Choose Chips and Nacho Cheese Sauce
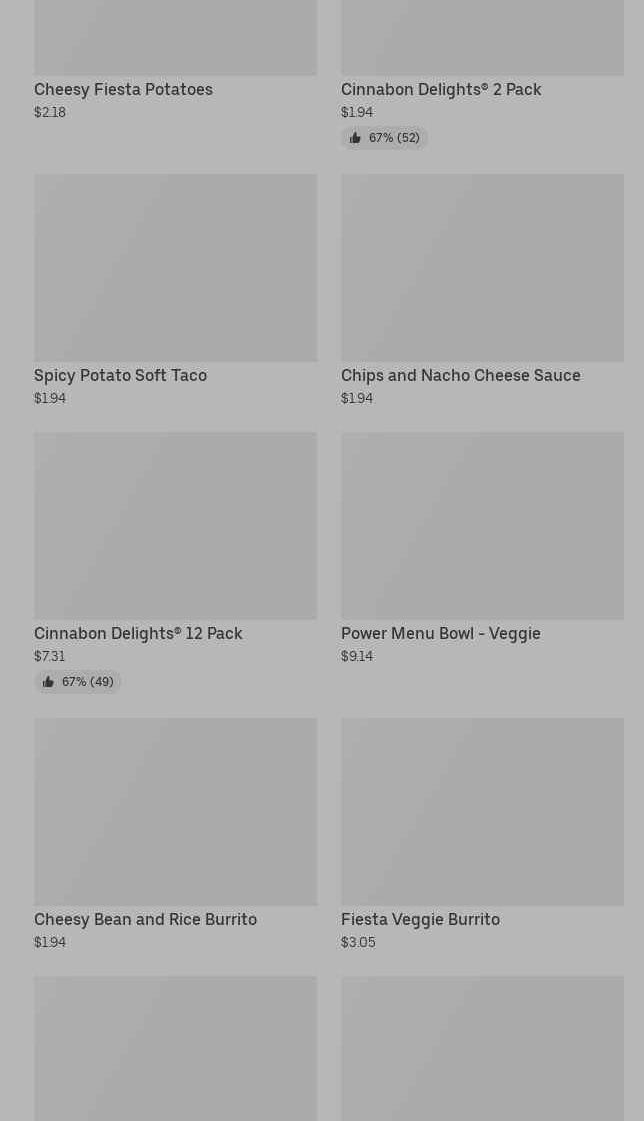The height and width of the screenshot is (1121, 644). click(481, 290)
